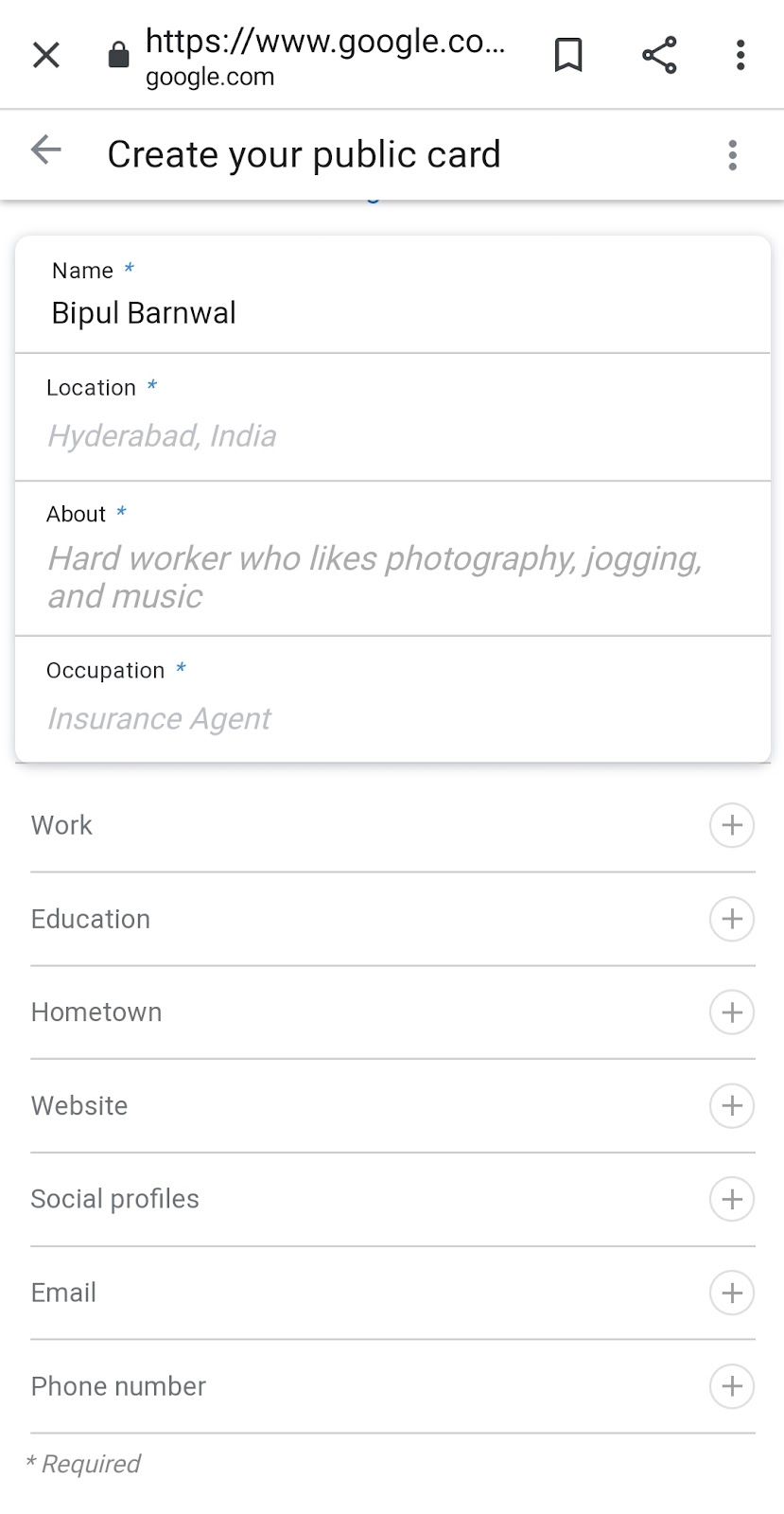Open the browser overflow menu
This screenshot has height=1514, width=784.
pos(740,55)
